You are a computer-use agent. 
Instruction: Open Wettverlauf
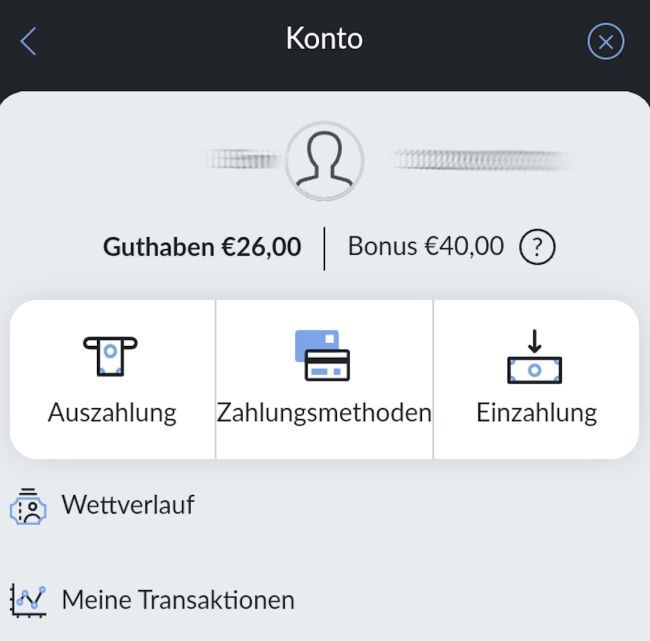coord(127,505)
